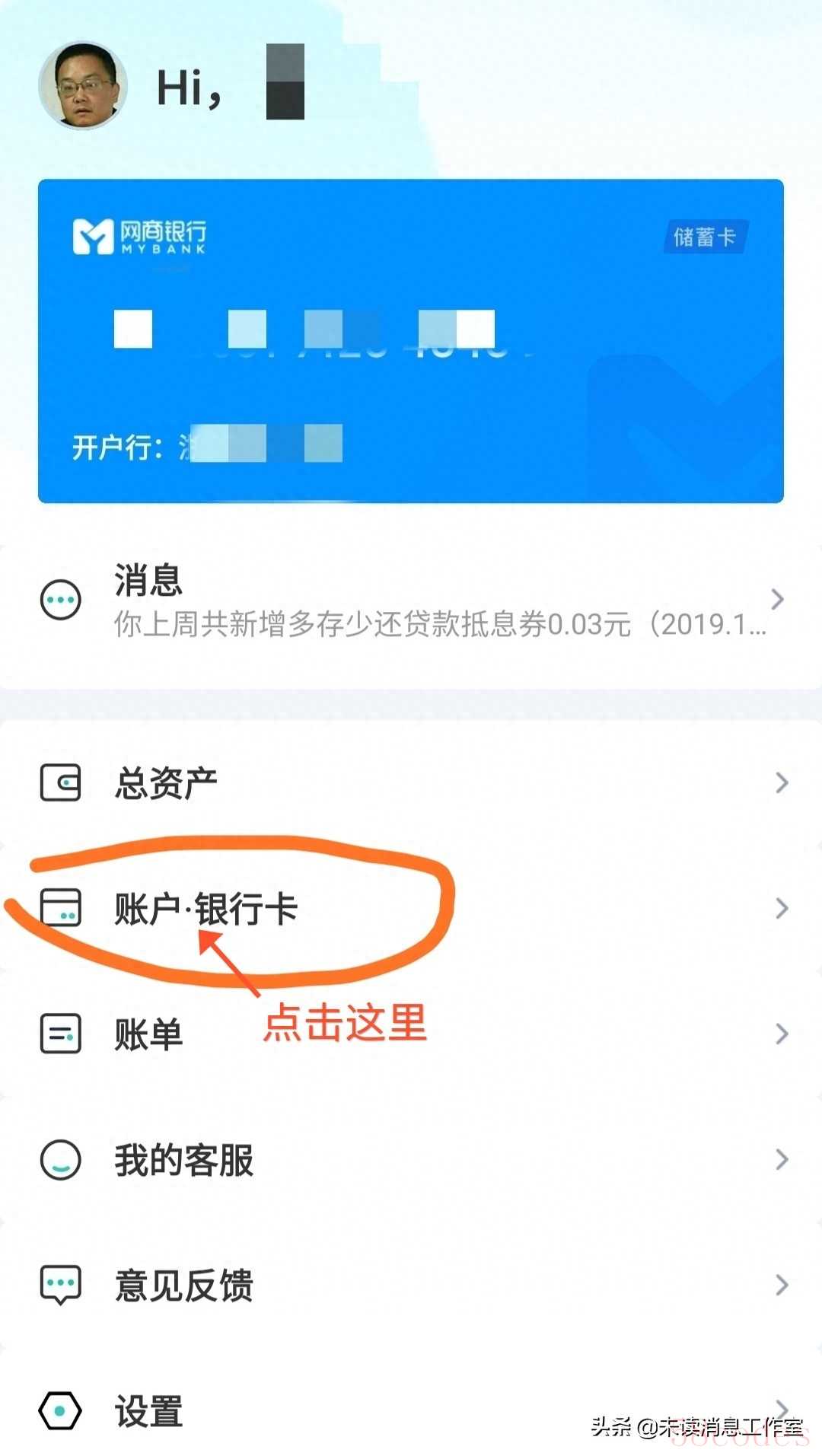Tap the profile avatar photo

(x=83, y=85)
